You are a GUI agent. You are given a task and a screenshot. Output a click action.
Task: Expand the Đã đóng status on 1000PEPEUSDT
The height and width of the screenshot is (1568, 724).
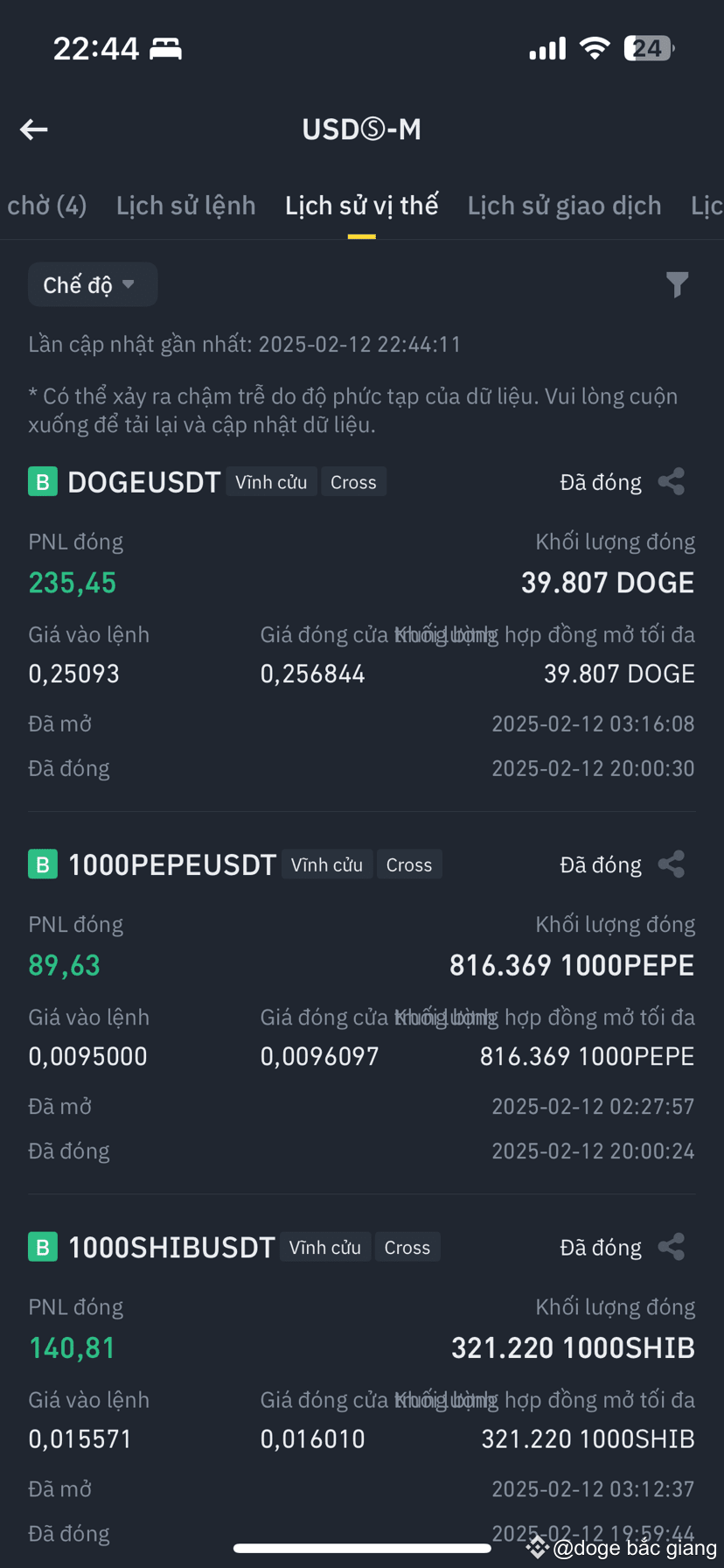(x=600, y=864)
